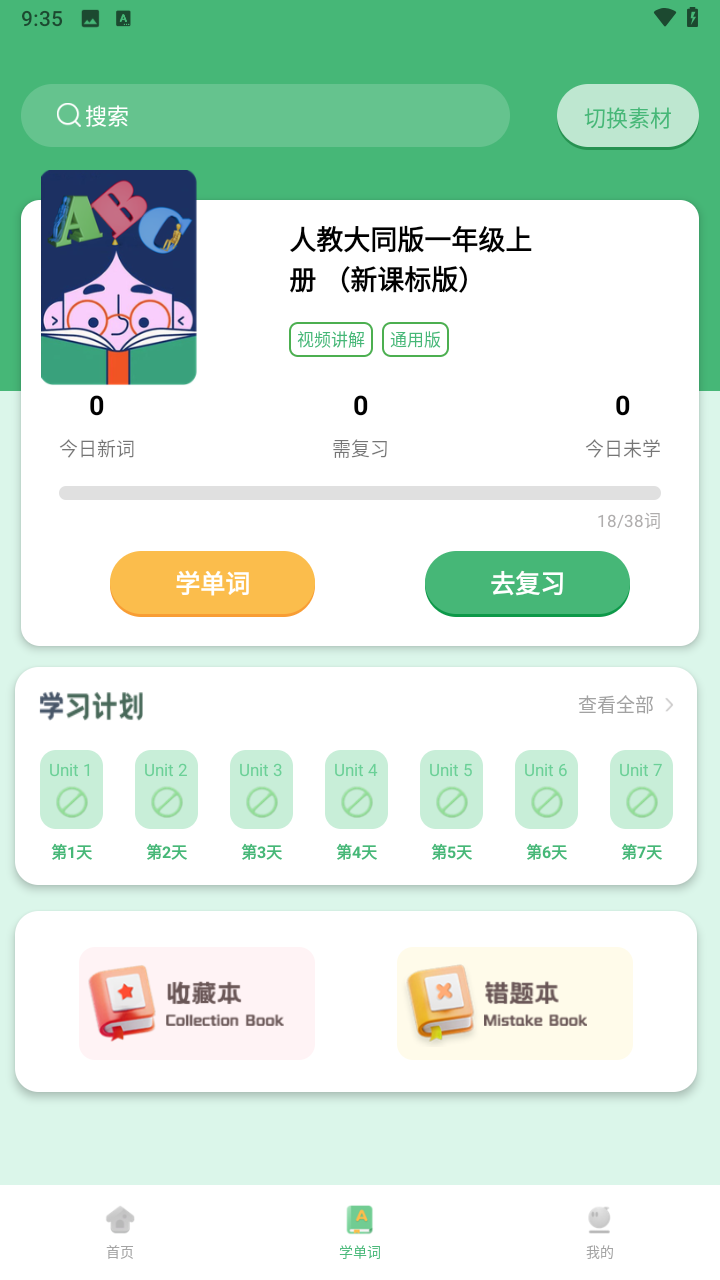
Task: Open the 收藏本 Collection Book
Action: pos(196,1003)
